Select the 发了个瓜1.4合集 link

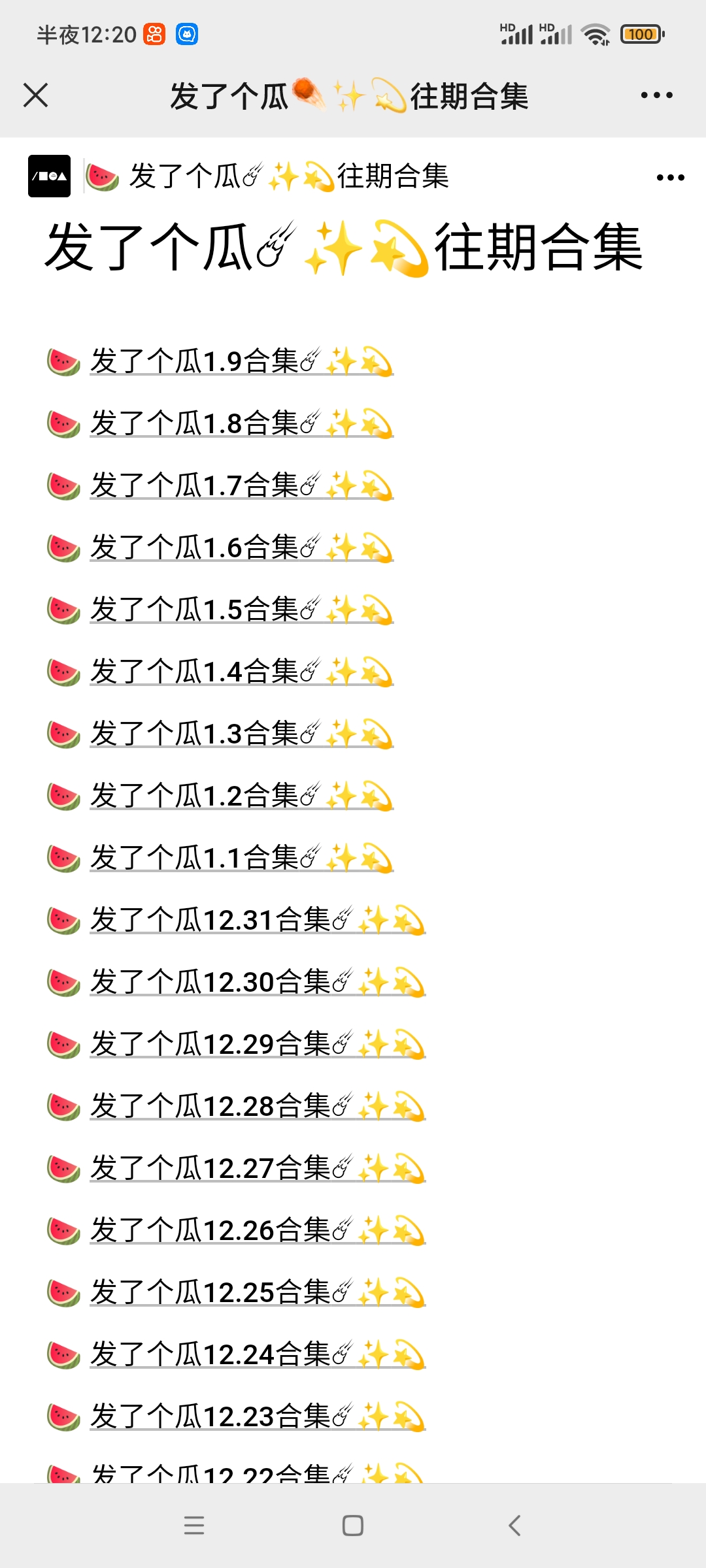click(x=241, y=672)
